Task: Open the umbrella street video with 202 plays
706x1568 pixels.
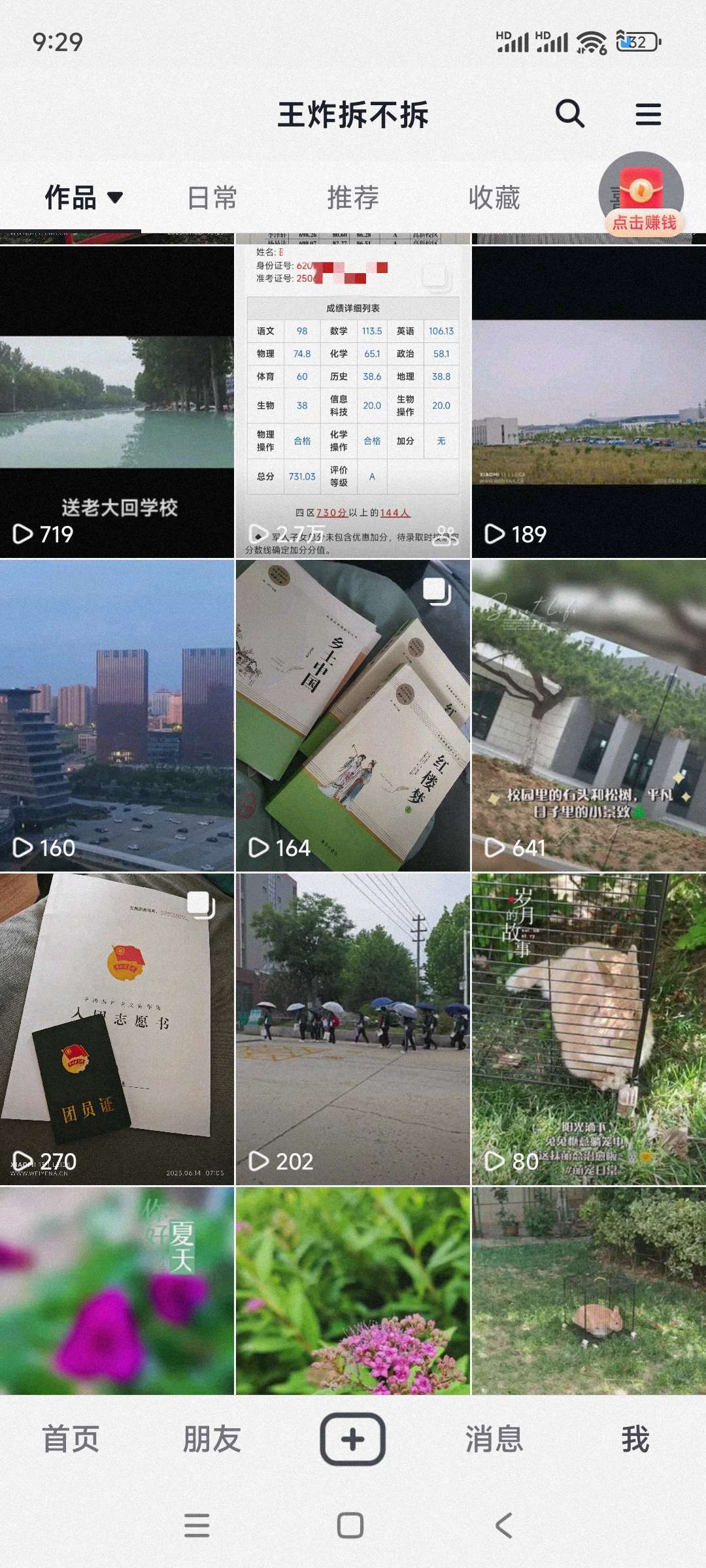Action: pos(353,1029)
